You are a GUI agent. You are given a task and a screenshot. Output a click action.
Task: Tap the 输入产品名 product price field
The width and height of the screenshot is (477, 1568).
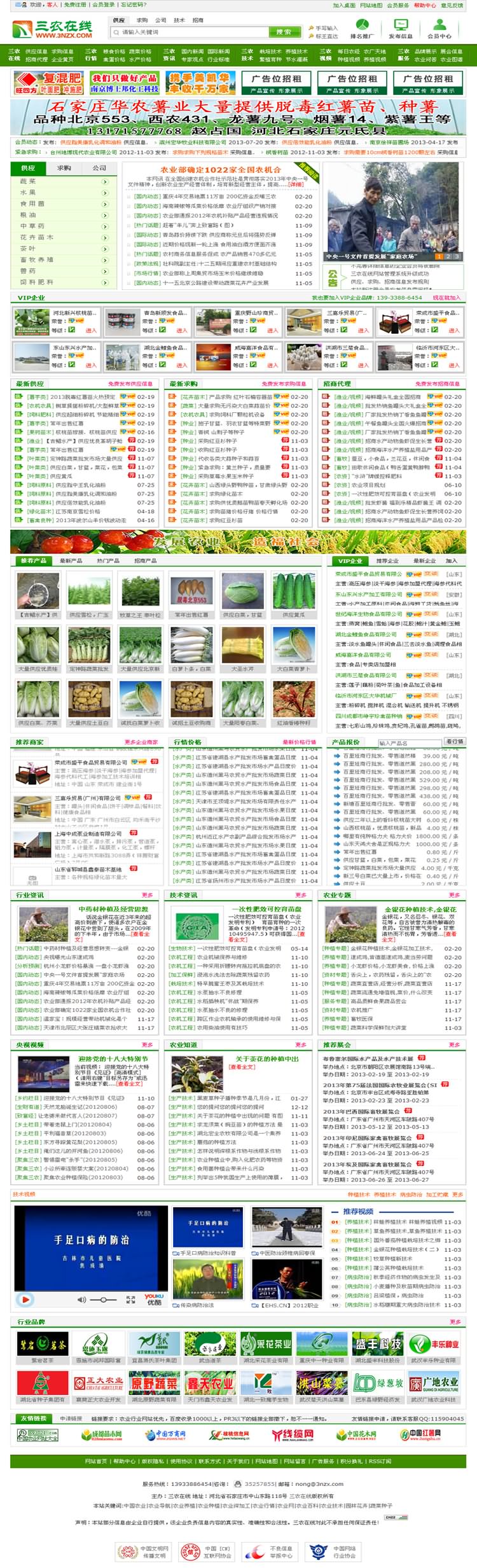(x=409, y=742)
